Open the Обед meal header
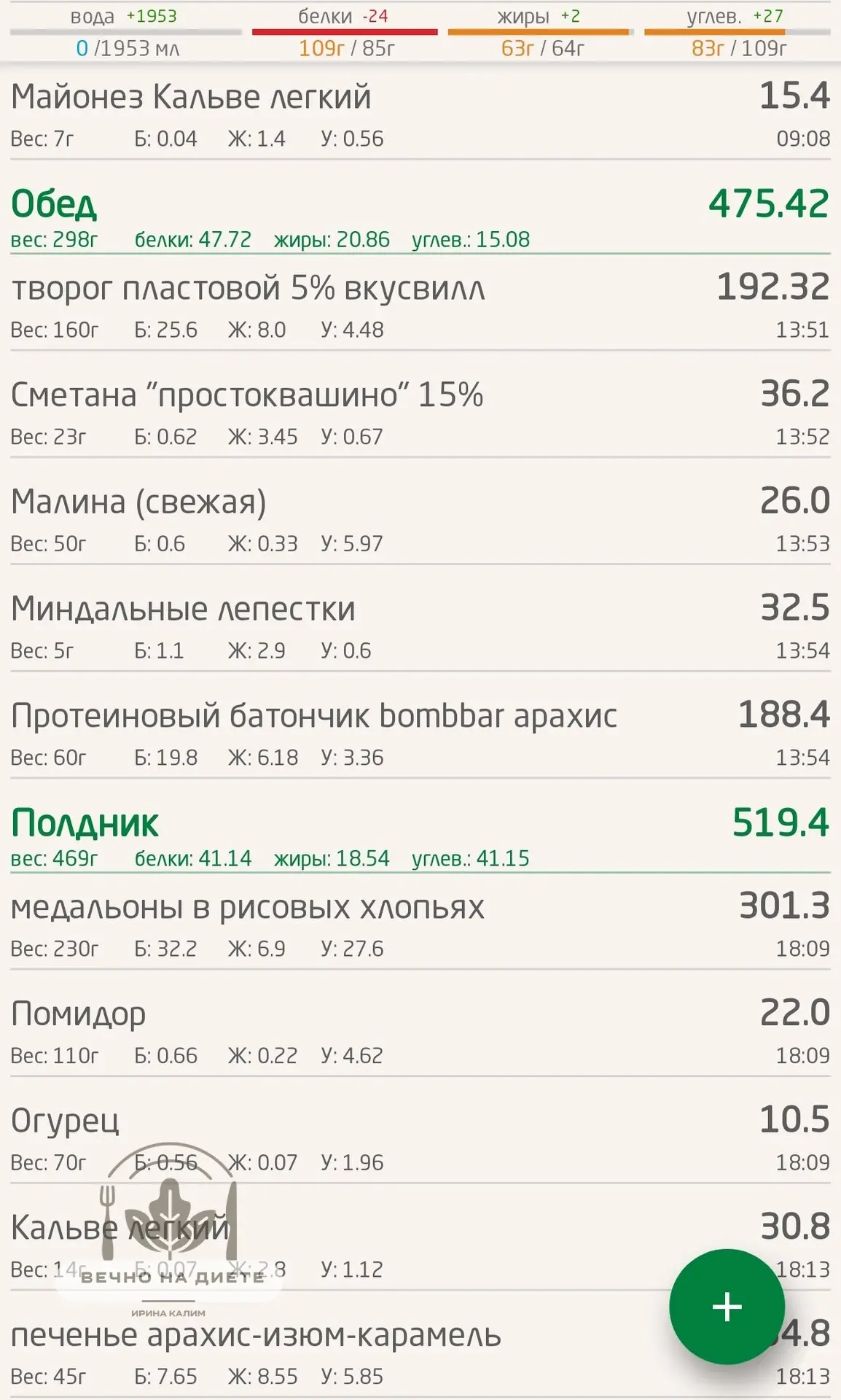 click(420, 217)
